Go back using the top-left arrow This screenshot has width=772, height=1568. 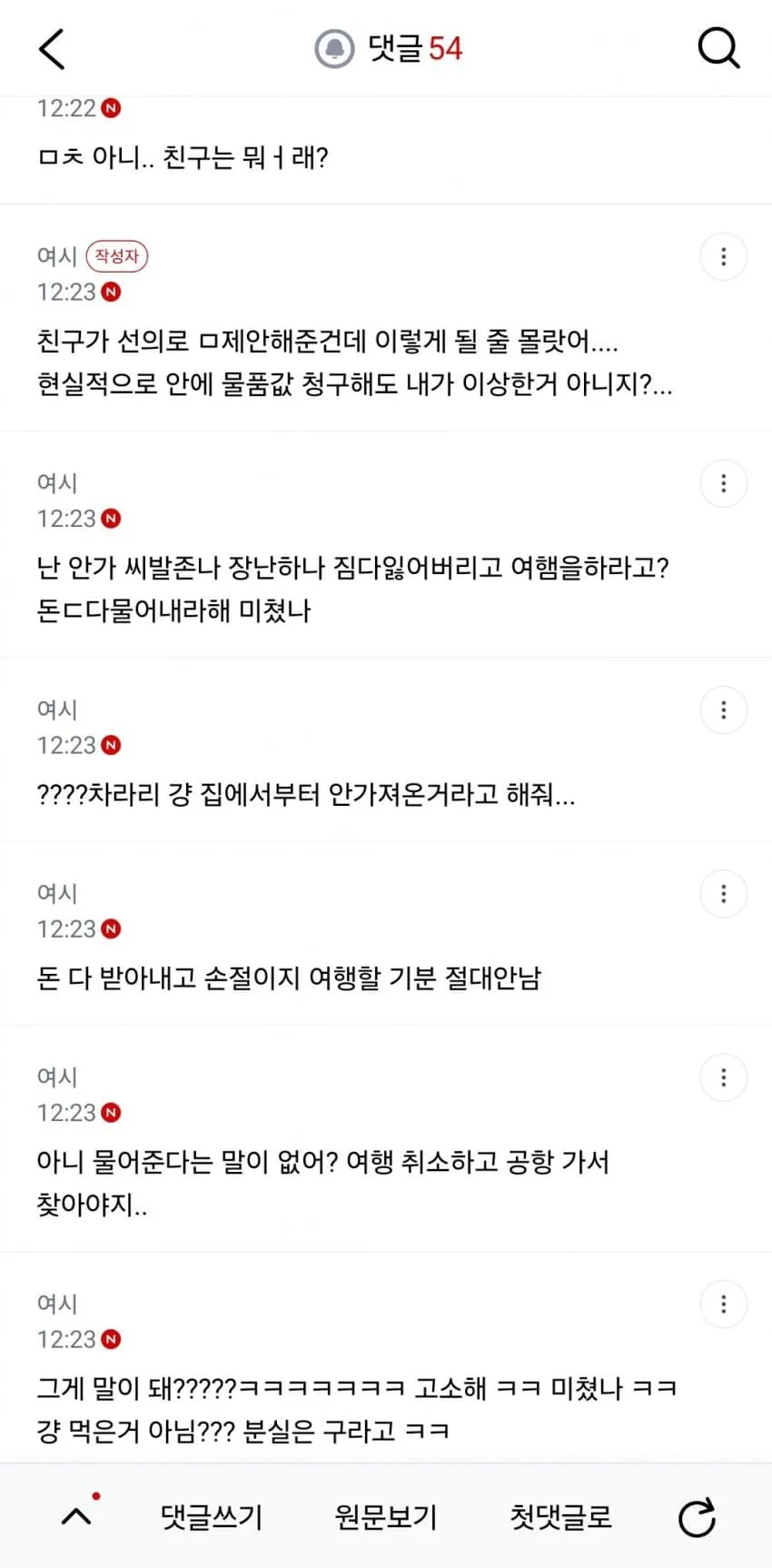tap(53, 49)
